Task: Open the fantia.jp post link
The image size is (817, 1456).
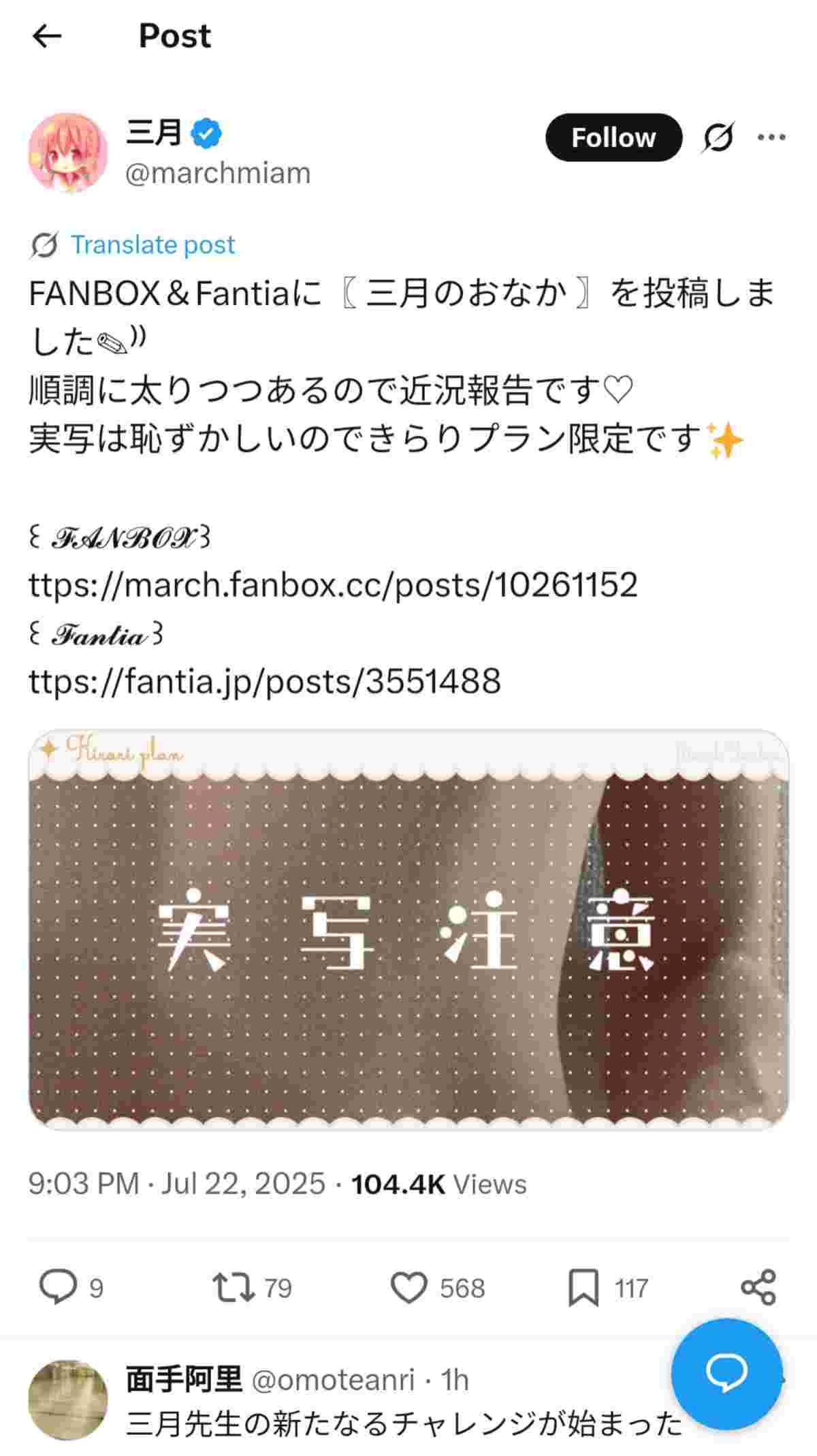Action: point(264,682)
